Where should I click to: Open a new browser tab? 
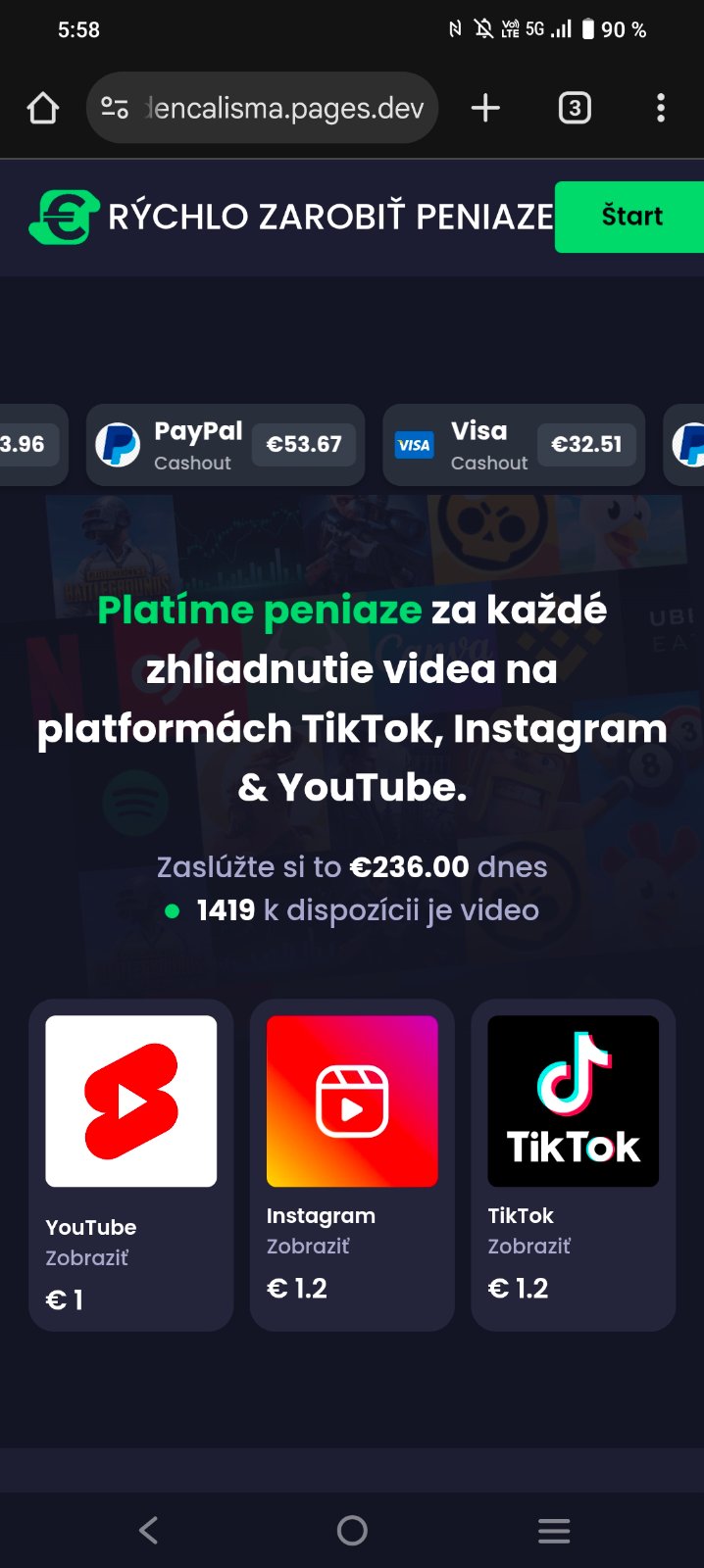point(485,108)
